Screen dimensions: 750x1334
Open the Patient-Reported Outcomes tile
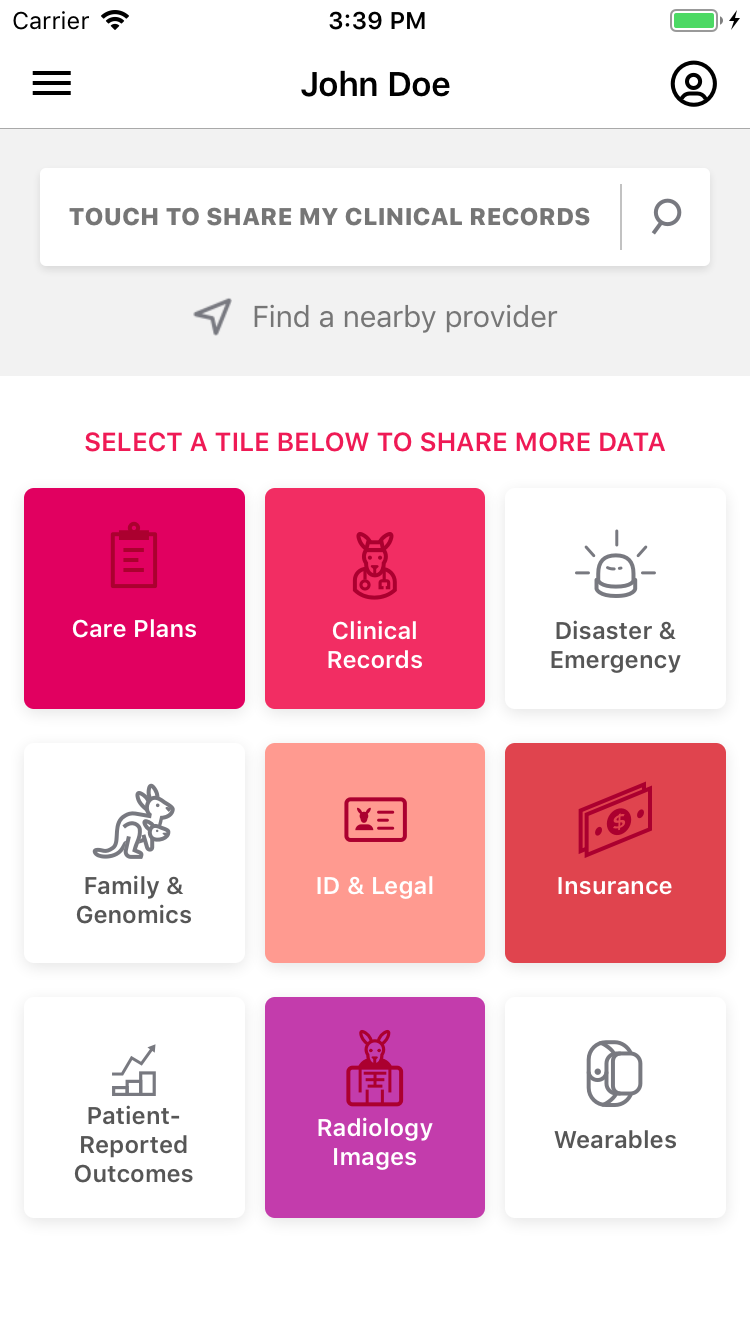click(134, 1107)
